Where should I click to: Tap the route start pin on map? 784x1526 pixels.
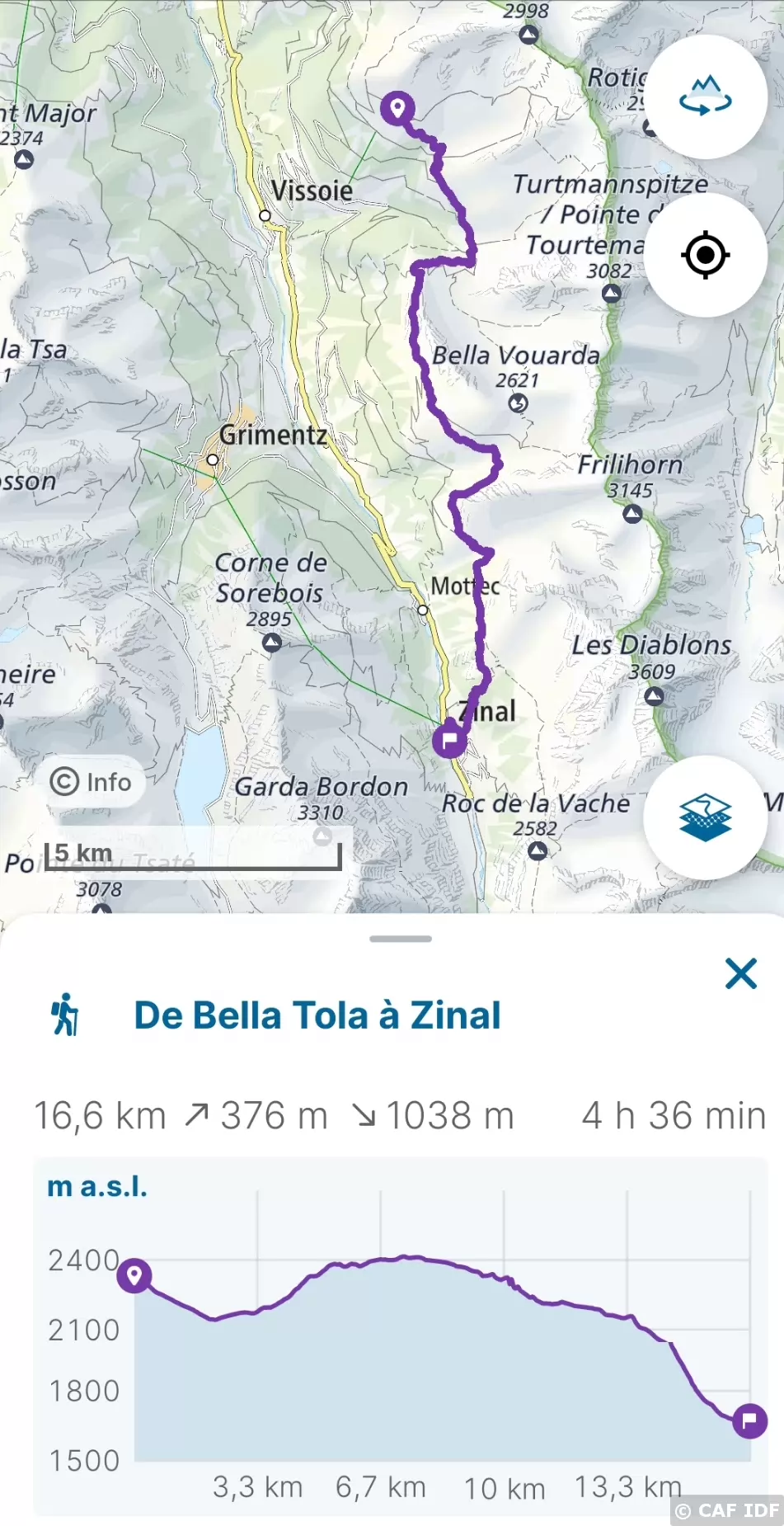pos(397,108)
